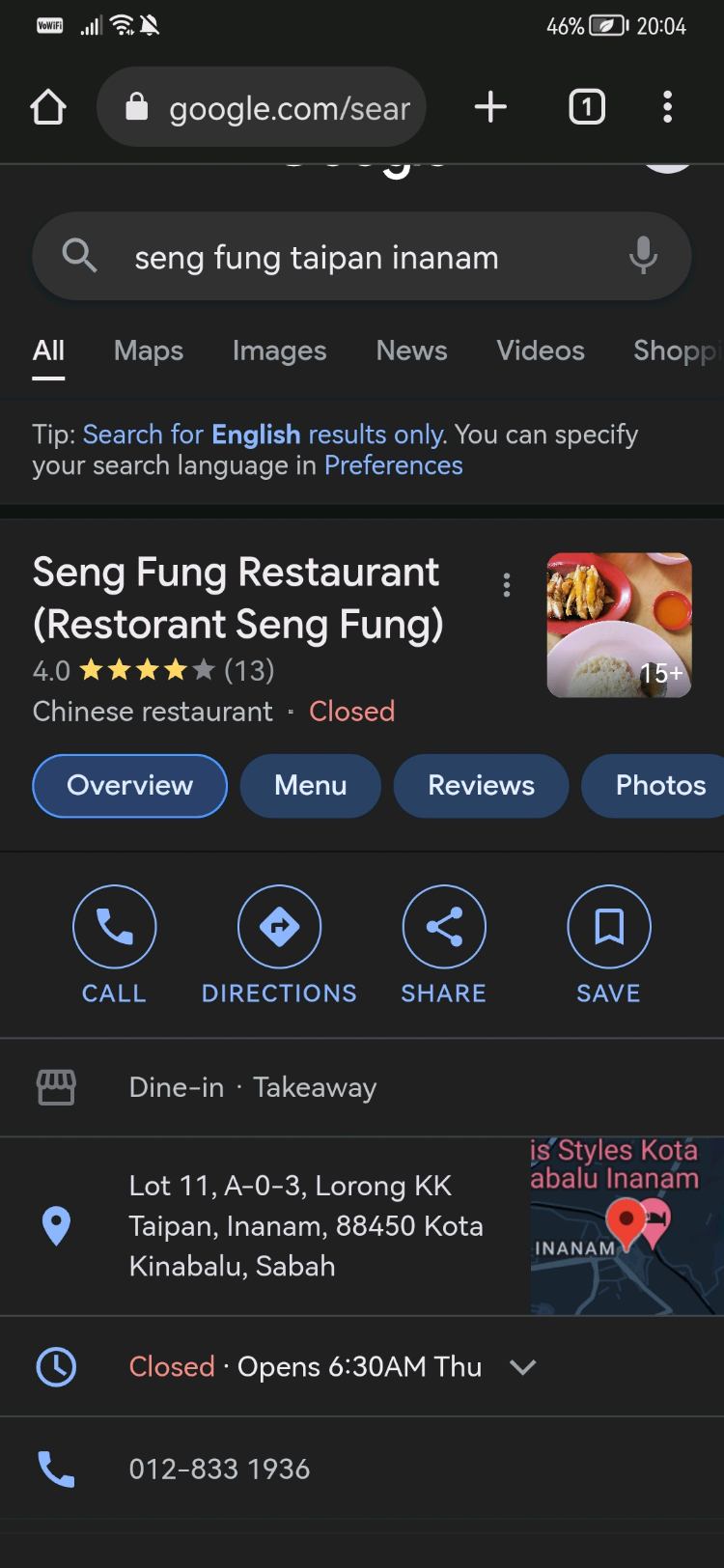724x1568 pixels.
Task: Start voice search with the microphone
Action: 643,257
